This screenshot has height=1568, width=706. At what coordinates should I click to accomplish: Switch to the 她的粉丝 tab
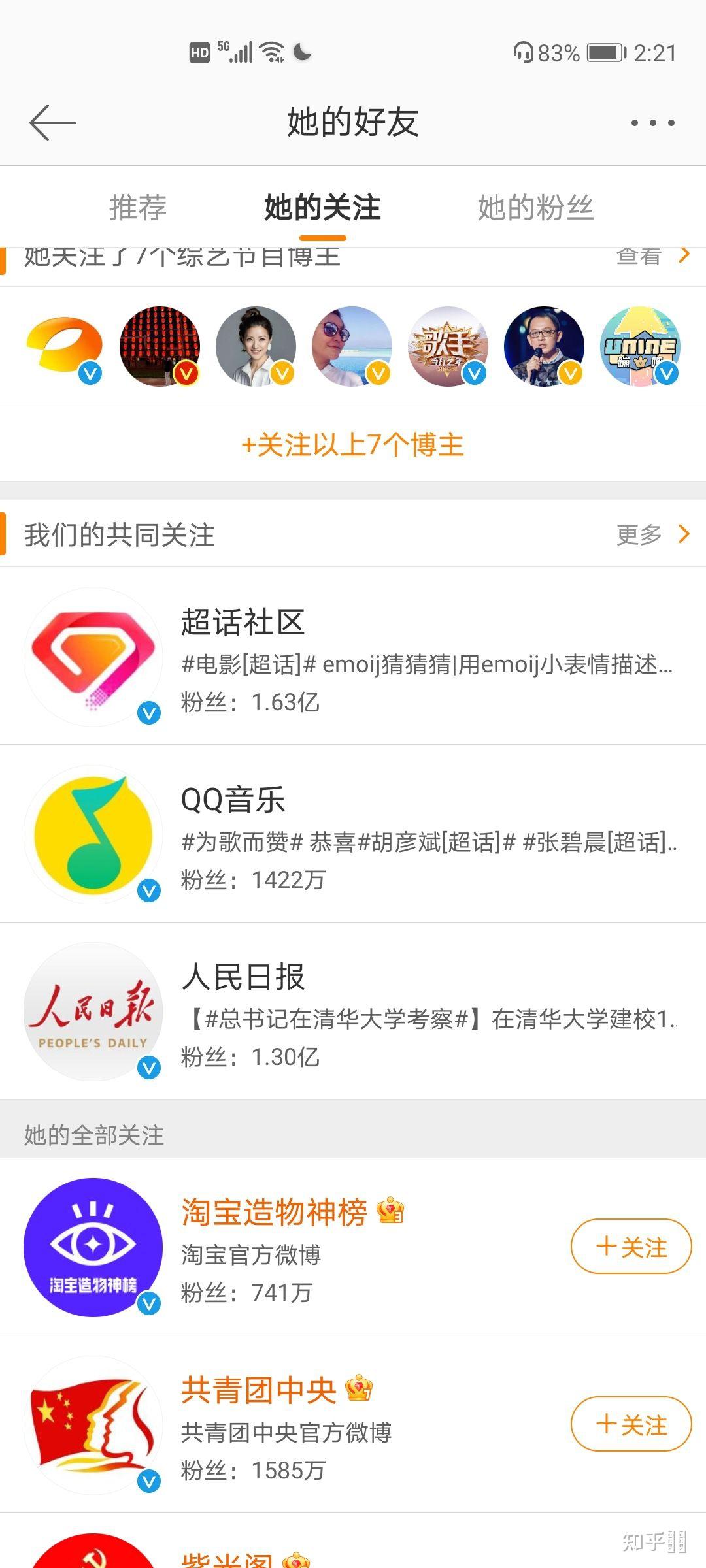[535, 208]
